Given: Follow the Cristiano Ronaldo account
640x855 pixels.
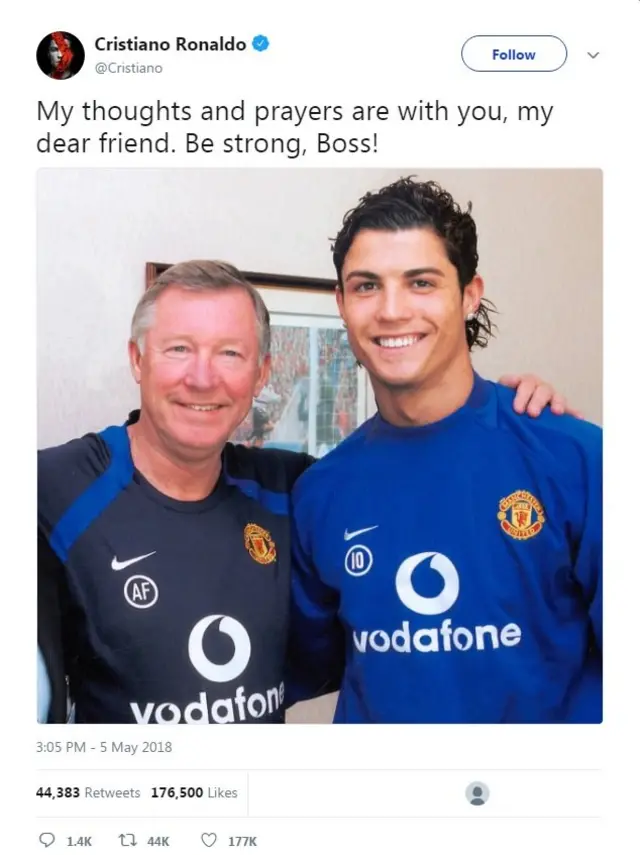Looking at the screenshot, I should coord(513,54).
